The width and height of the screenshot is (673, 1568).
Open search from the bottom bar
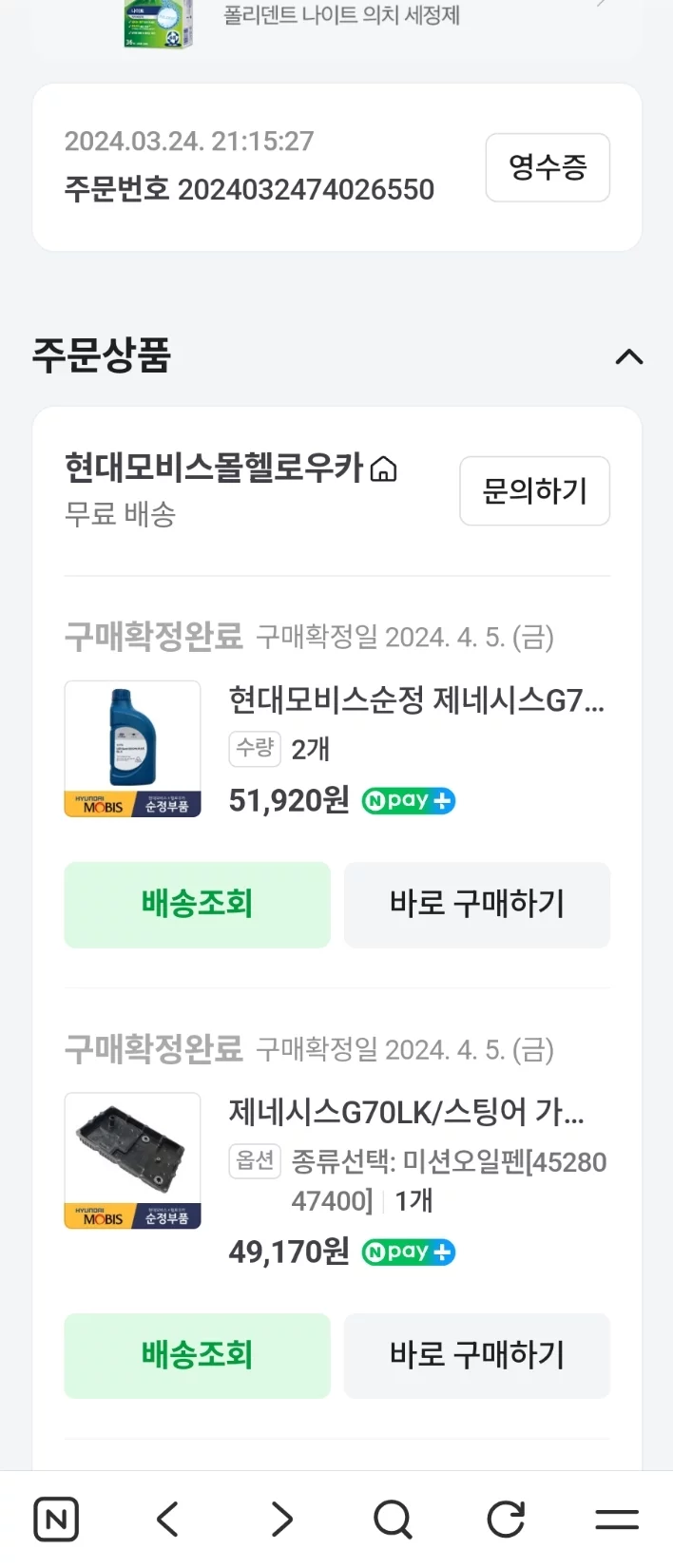pyautogui.click(x=393, y=1519)
